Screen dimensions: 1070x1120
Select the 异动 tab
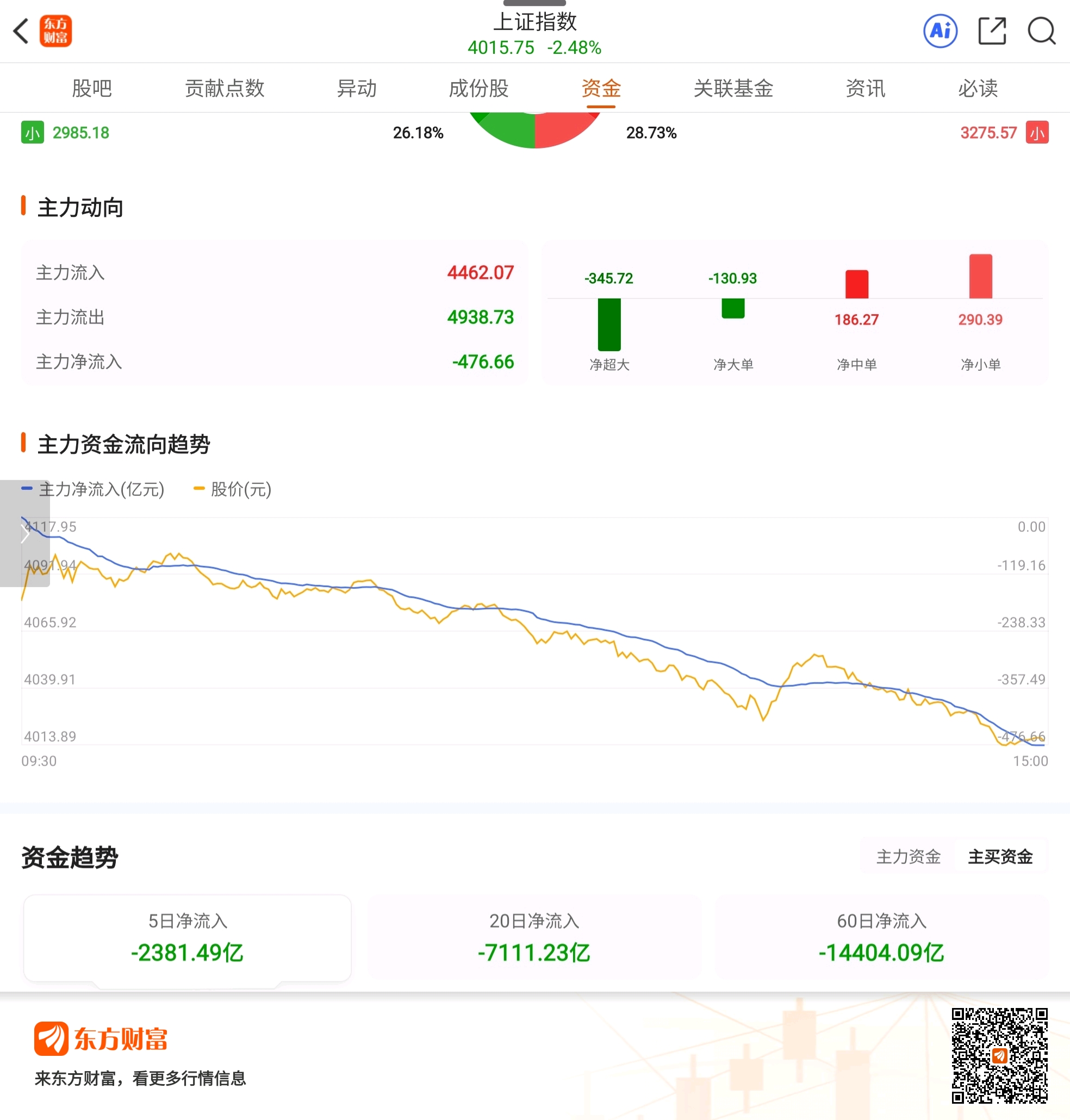tap(357, 89)
